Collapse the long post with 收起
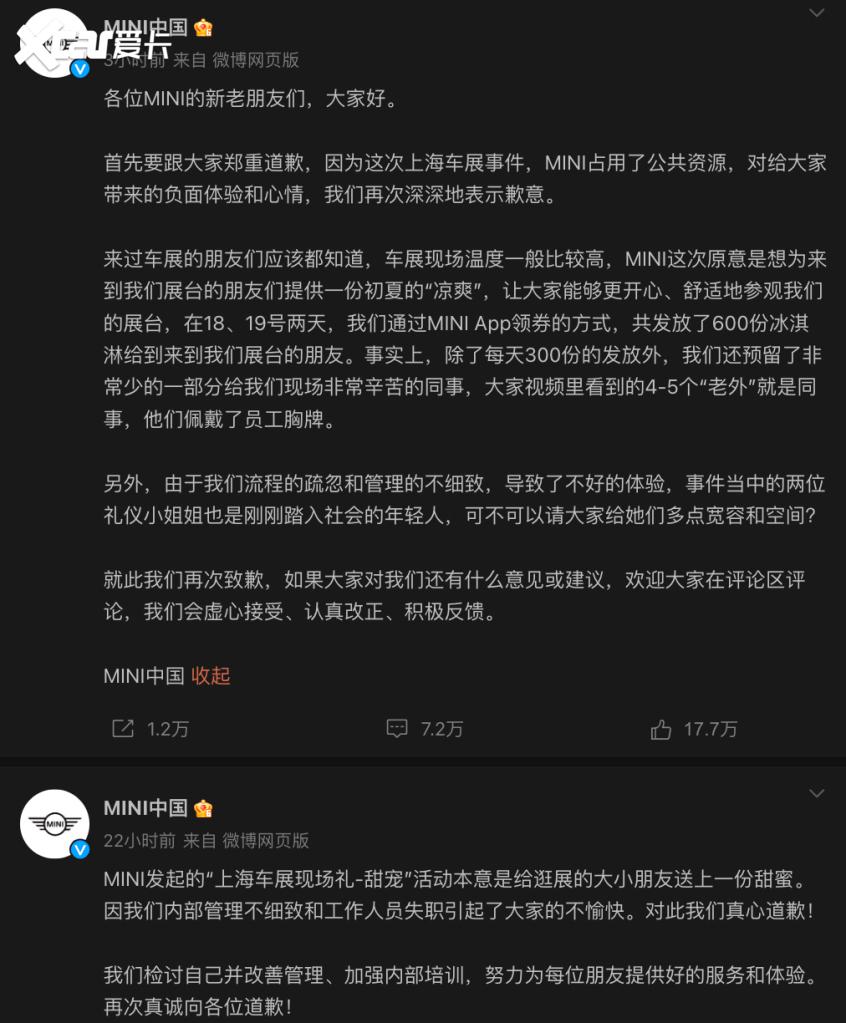Viewport: 846px width, 1023px height. (x=211, y=676)
